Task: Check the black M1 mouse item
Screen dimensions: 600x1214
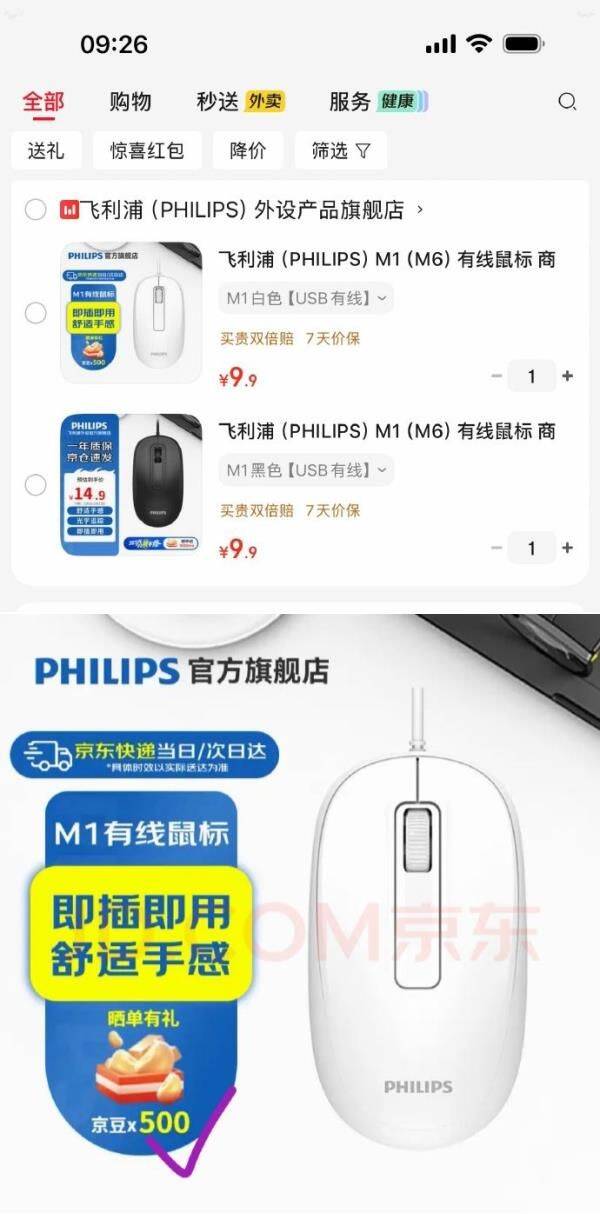Action: click(36, 485)
